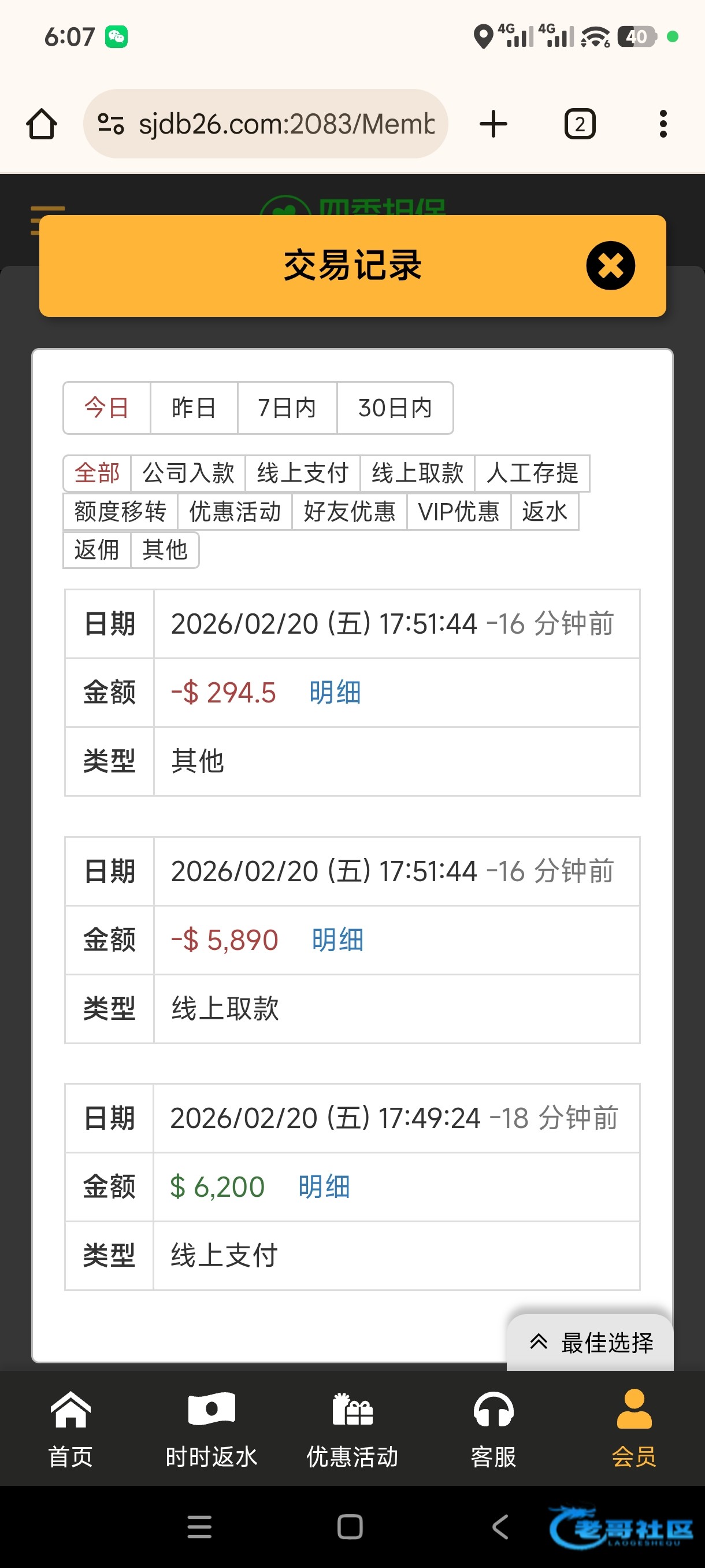Screen dimensions: 705x1568
Task: Open the browser overflow menu
Action: 663,124
